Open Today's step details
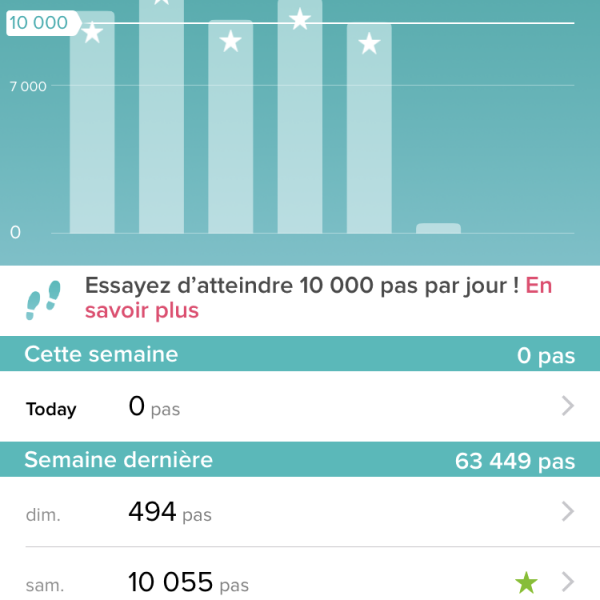This screenshot has width=600, height=600. point(300,407)
